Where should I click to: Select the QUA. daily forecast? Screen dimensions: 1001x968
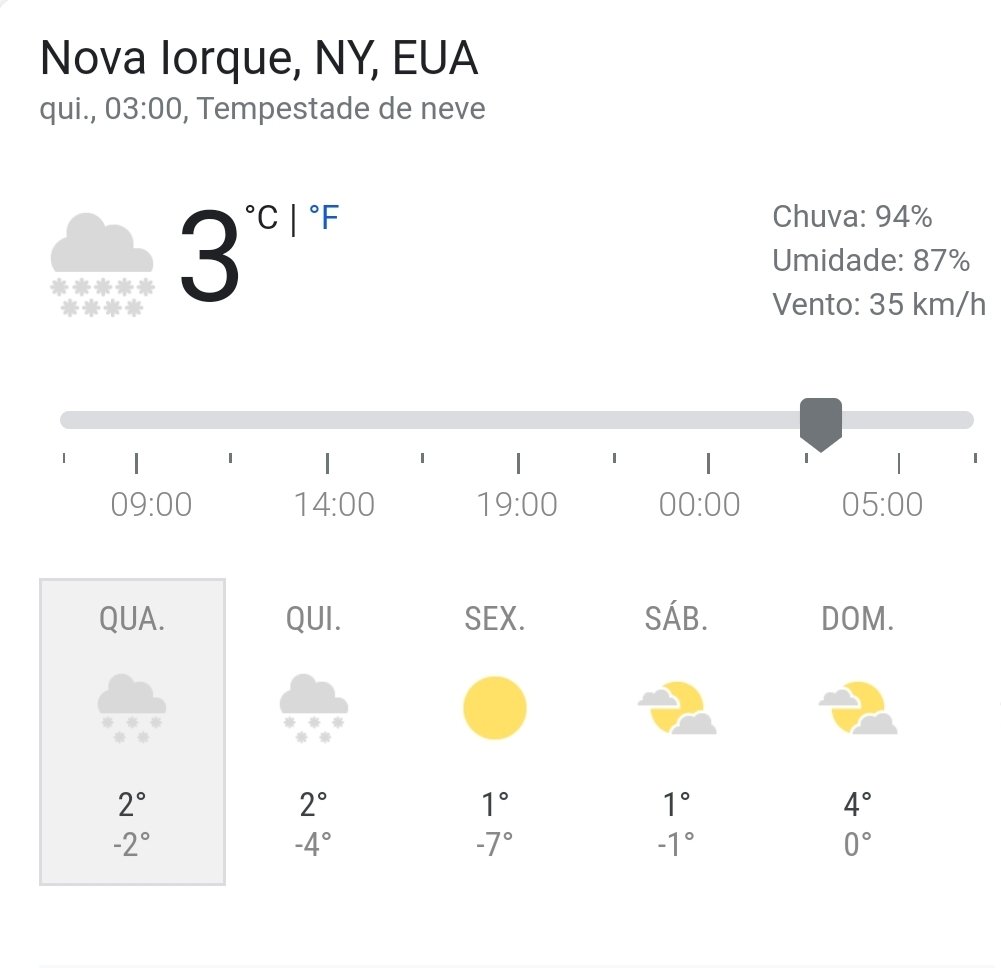(132, 731)
